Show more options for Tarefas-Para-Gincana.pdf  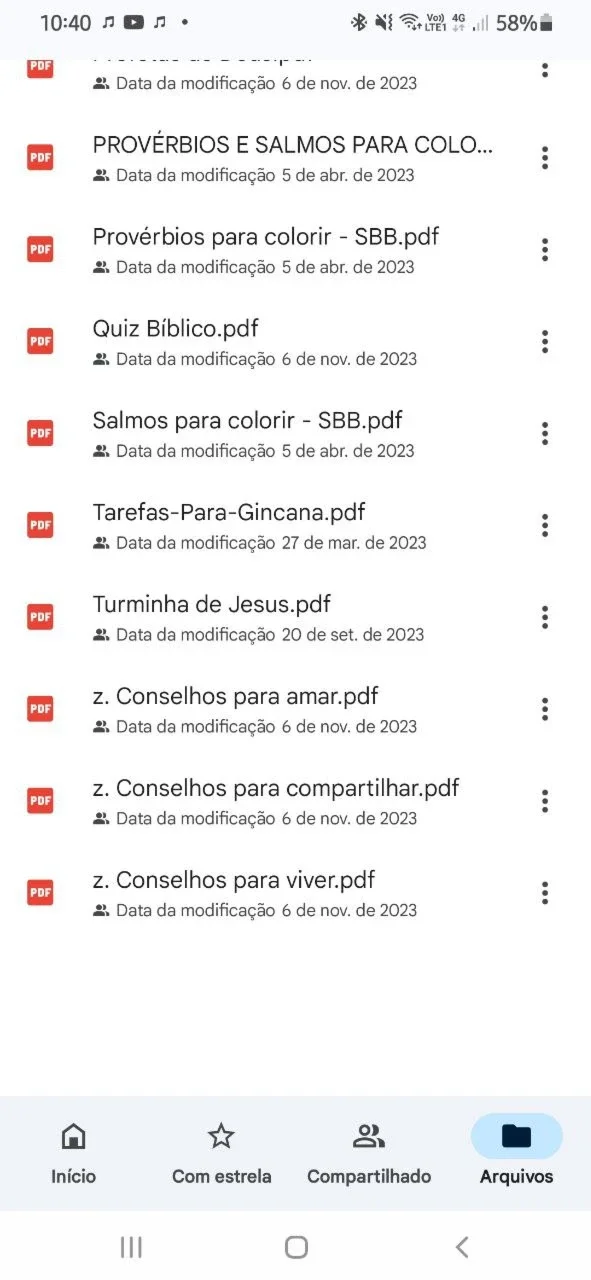point(545,525)
